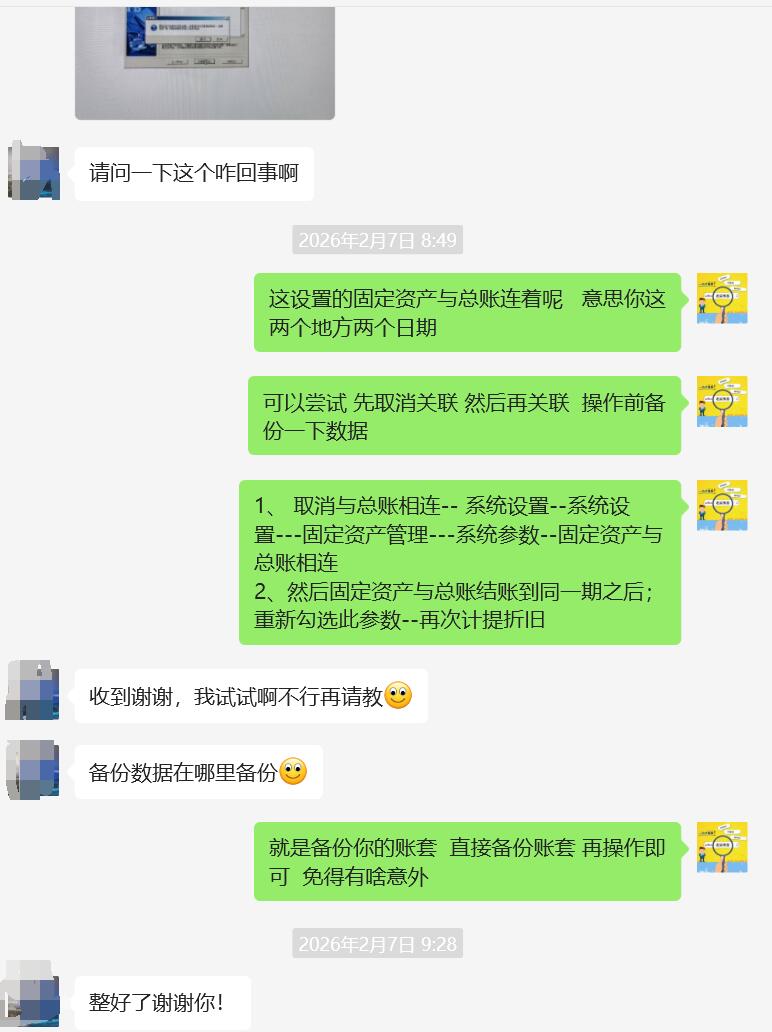The image size is (772, 1032).
Task: Tap the avatar beside "备份数据在哪里备份"
Action: 33,770
